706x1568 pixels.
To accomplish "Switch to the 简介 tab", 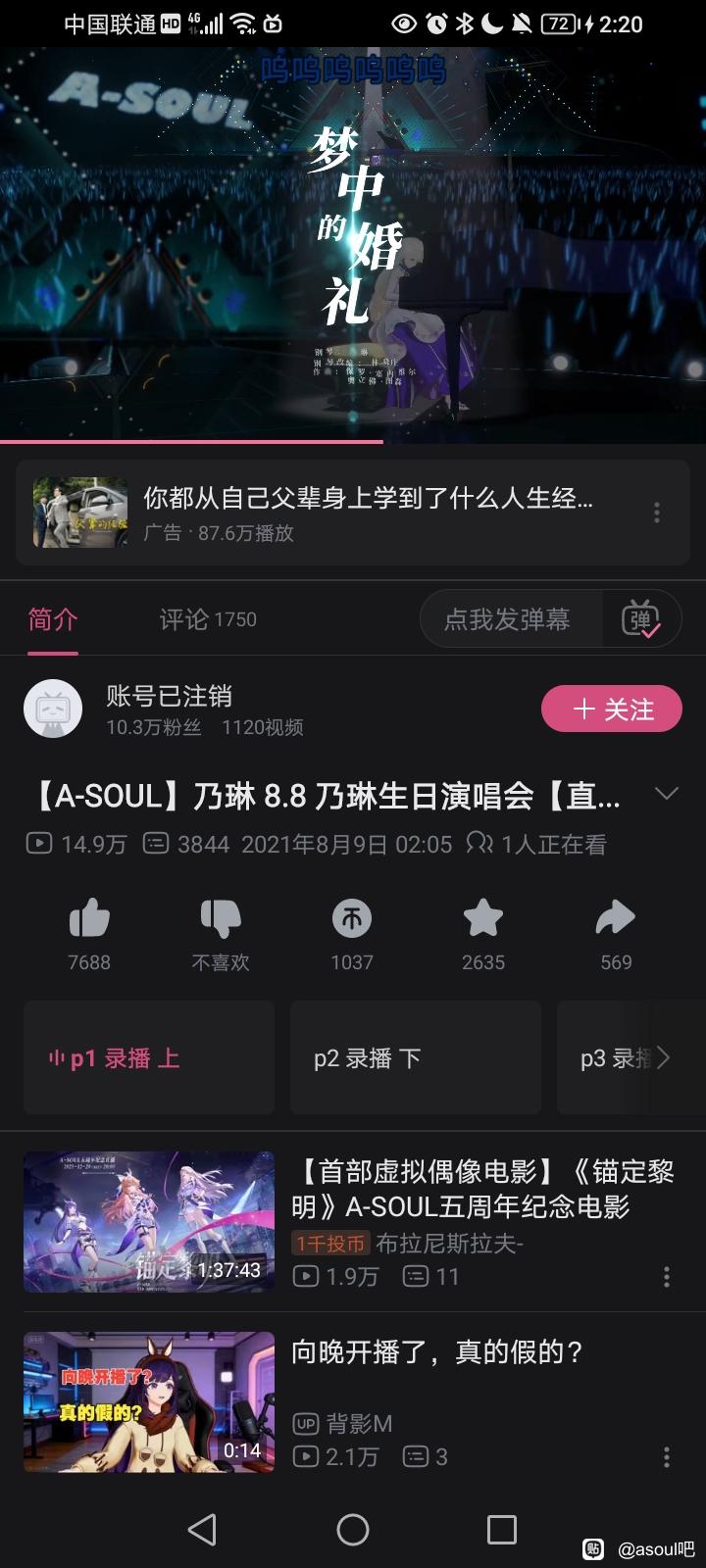I will pos(52,619).
